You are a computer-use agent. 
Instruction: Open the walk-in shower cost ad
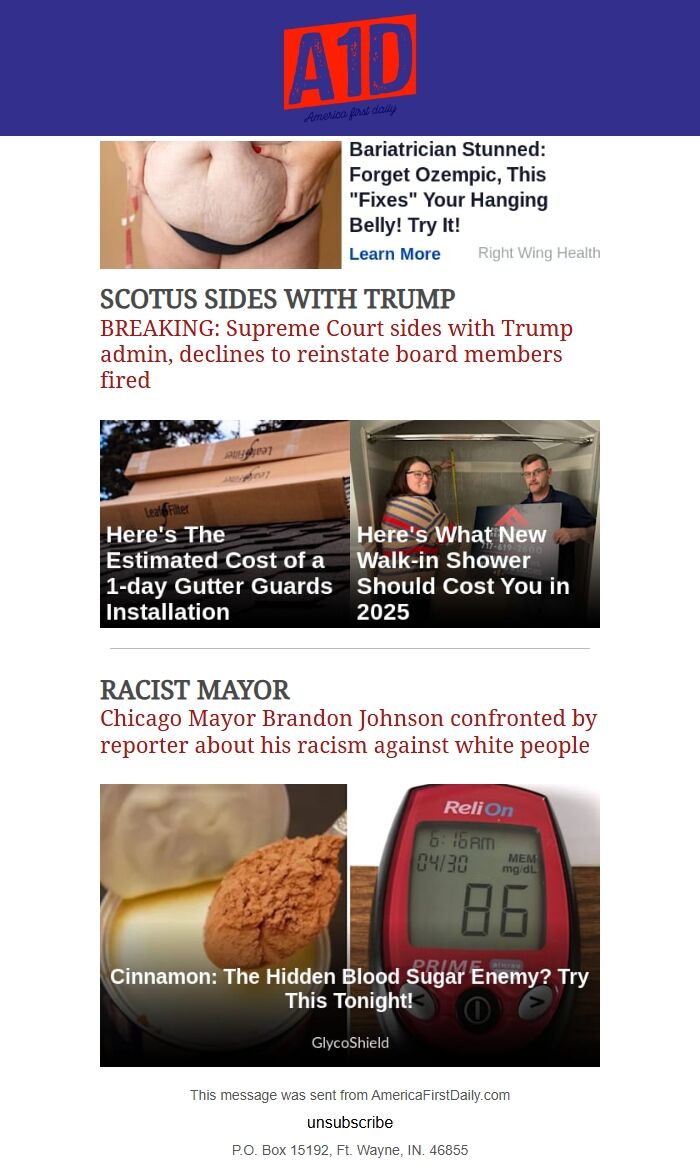pyautogui.click(x=474, y=524)
